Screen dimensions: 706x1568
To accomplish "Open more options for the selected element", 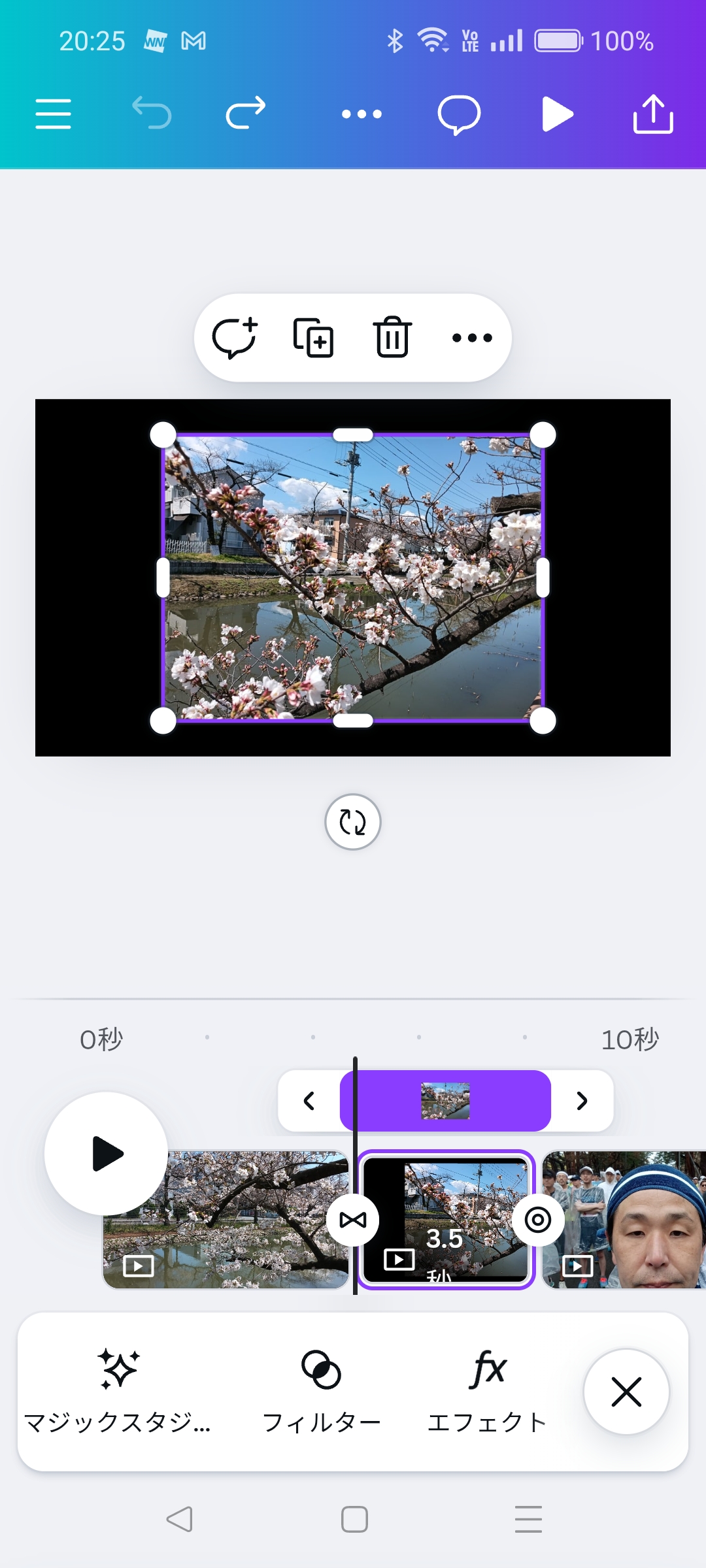I will (x=472, y=338).
